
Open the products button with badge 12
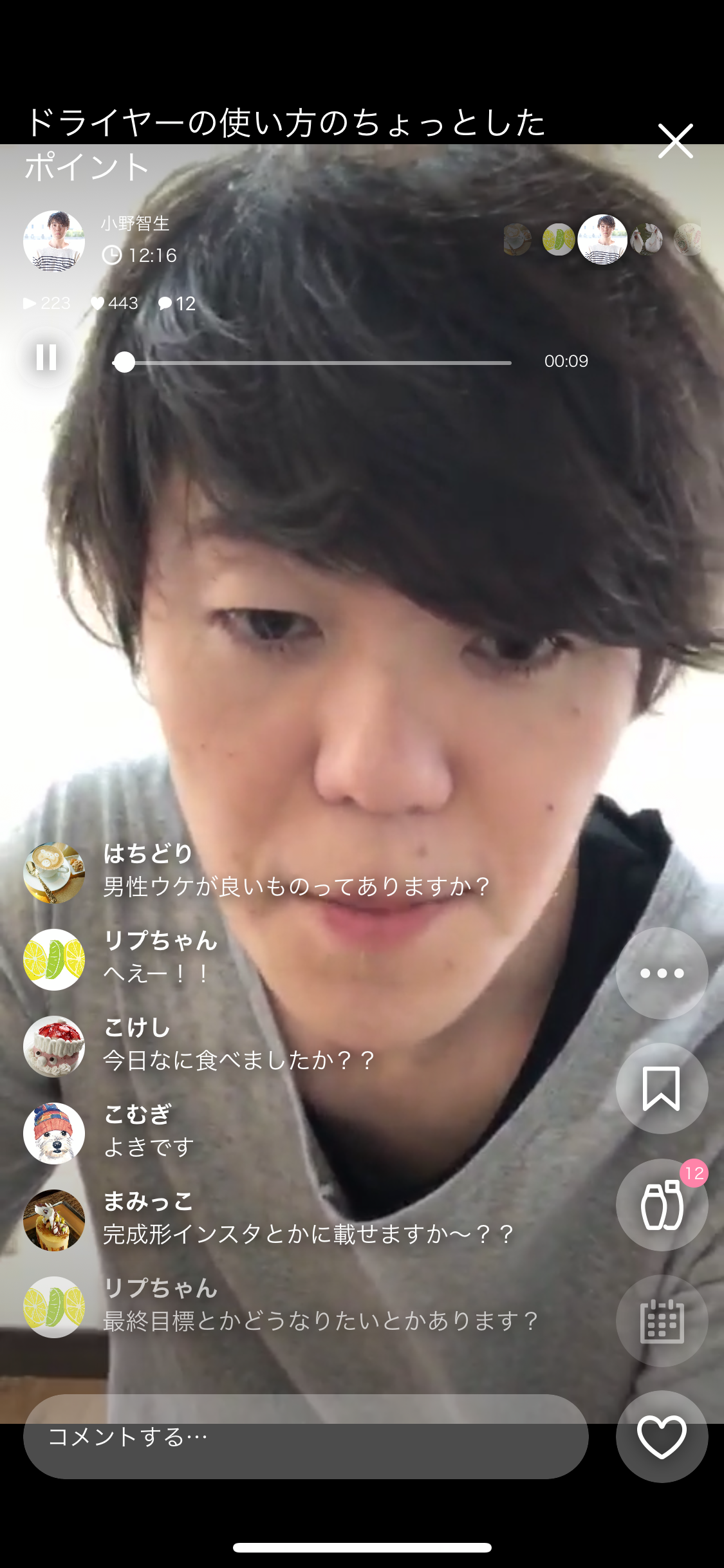pyautogui.click(x=662, y=1204)
